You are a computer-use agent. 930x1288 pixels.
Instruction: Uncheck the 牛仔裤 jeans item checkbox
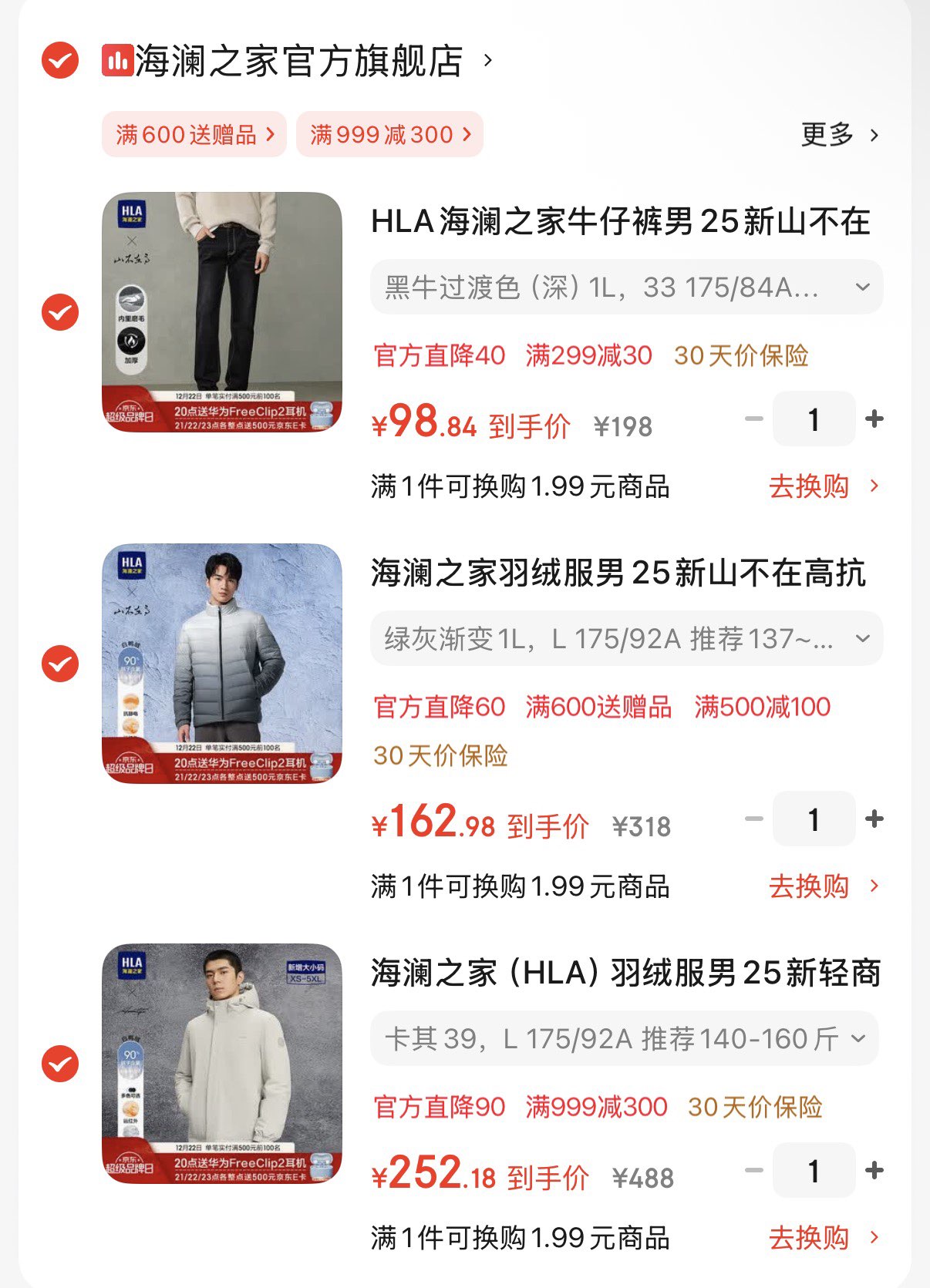point(60,312)
